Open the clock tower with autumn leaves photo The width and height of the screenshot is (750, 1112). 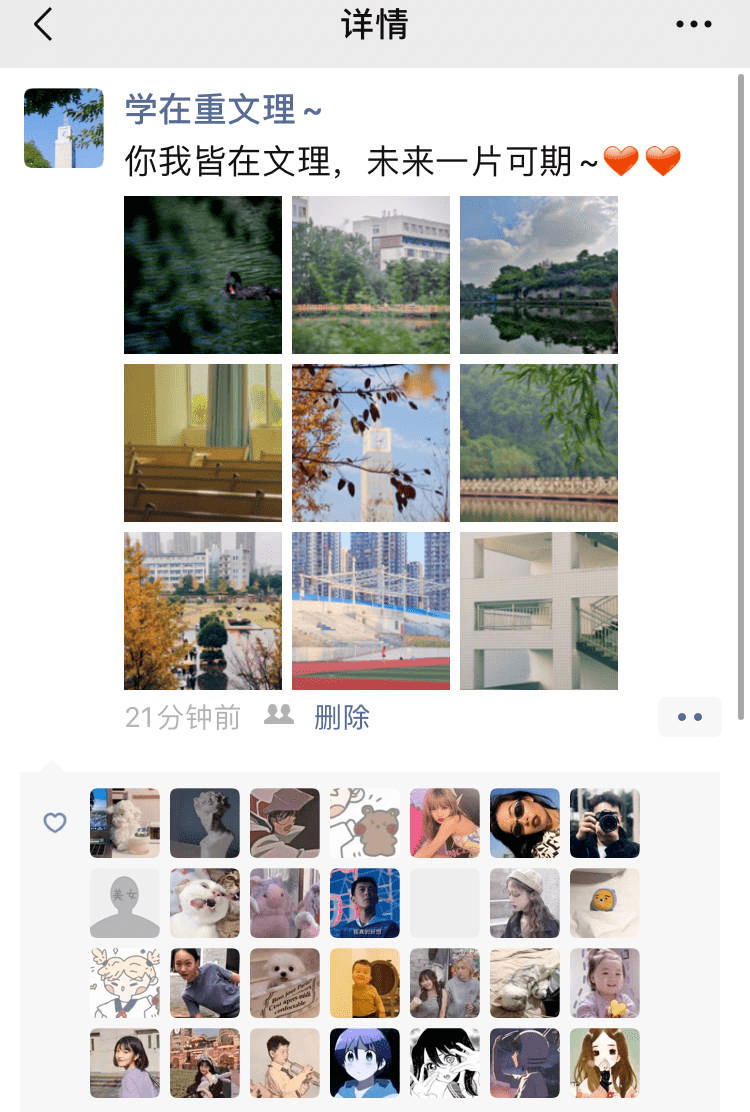click(x=371, y=443)
